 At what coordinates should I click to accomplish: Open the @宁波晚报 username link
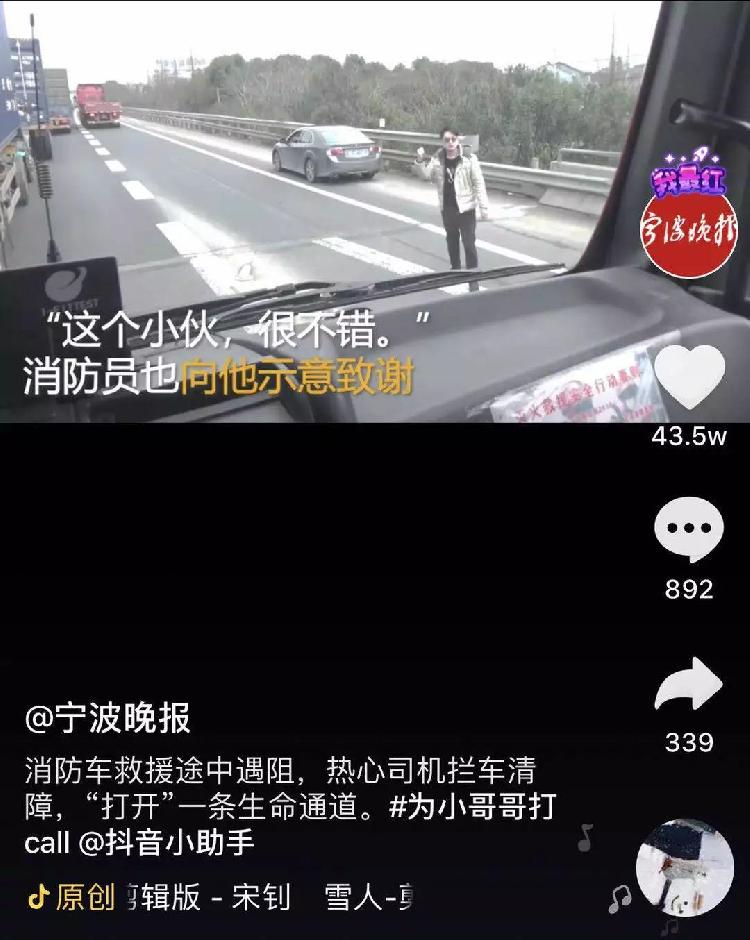point(108,717)
